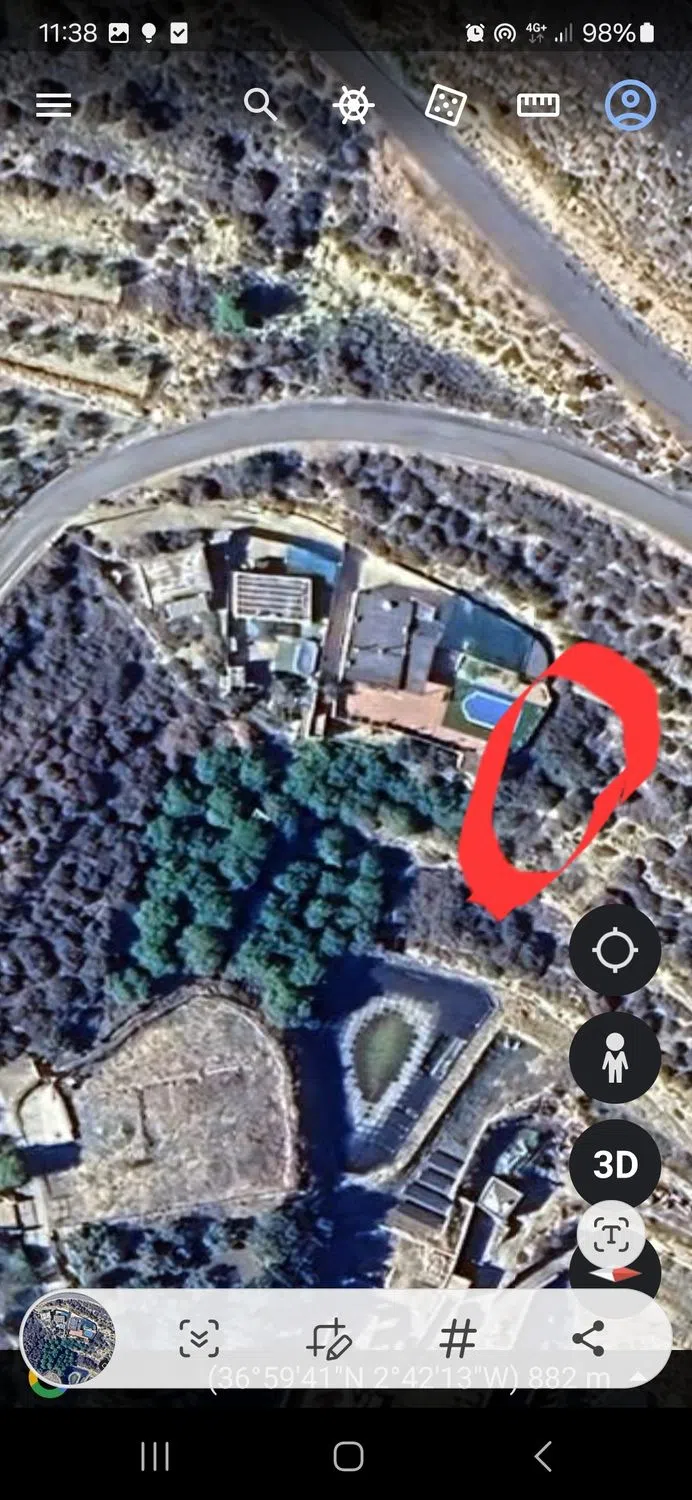Open Voyager ship wheel
The width and height of the screenshot is (692, 1500).
(x=353, y=105)
